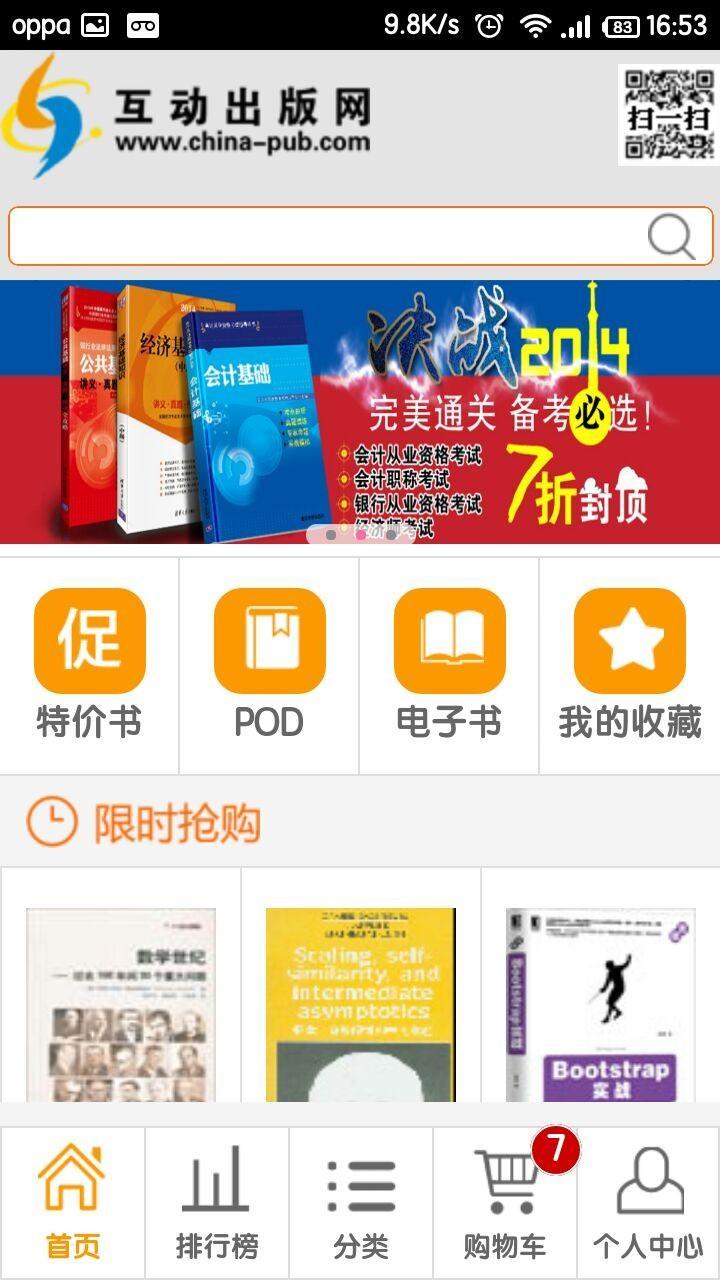Open 特价书 discounted books
This screenshot has height=1280, width=720.
(89, 665)
